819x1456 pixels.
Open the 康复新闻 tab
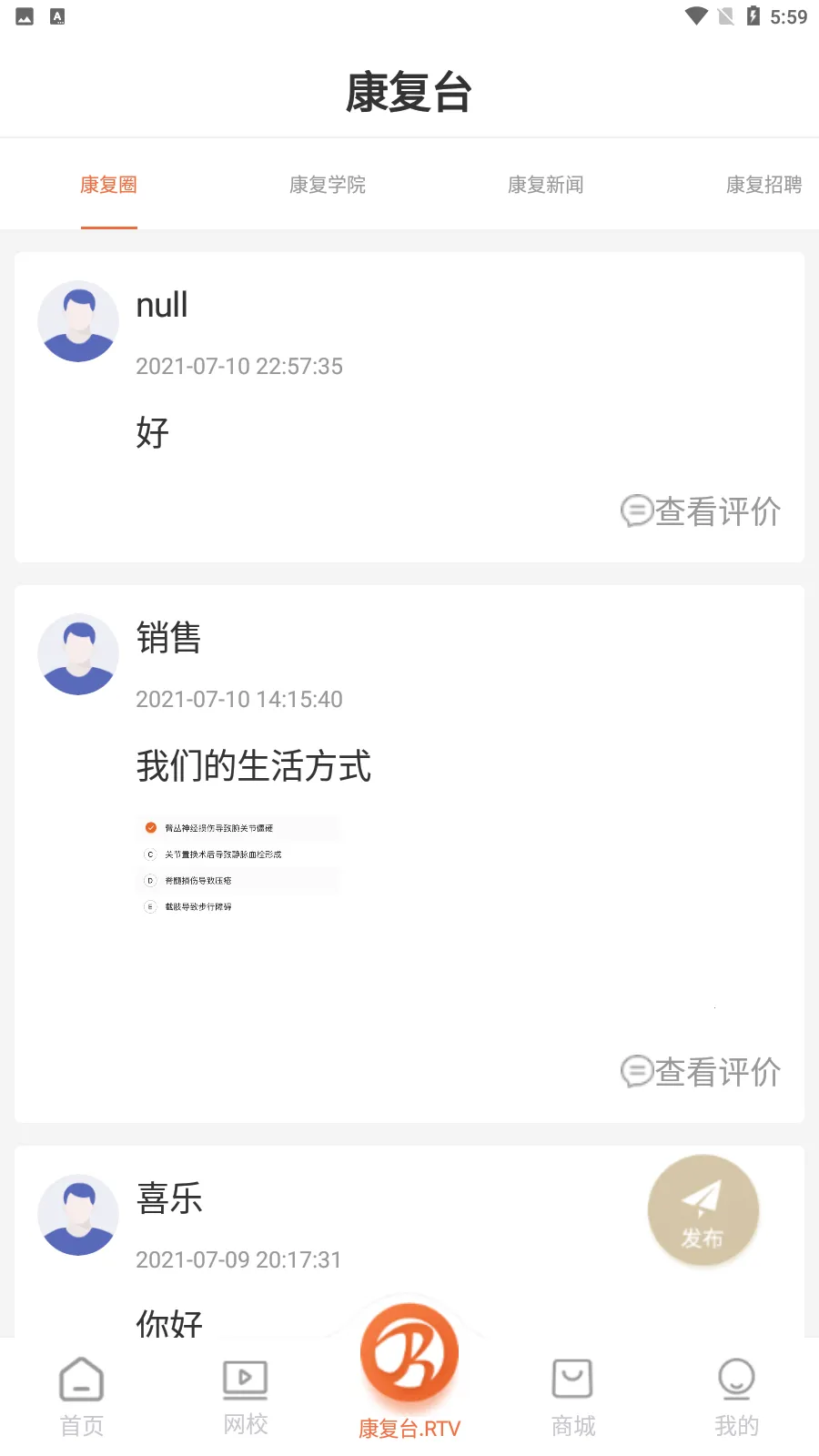(545, 185)
